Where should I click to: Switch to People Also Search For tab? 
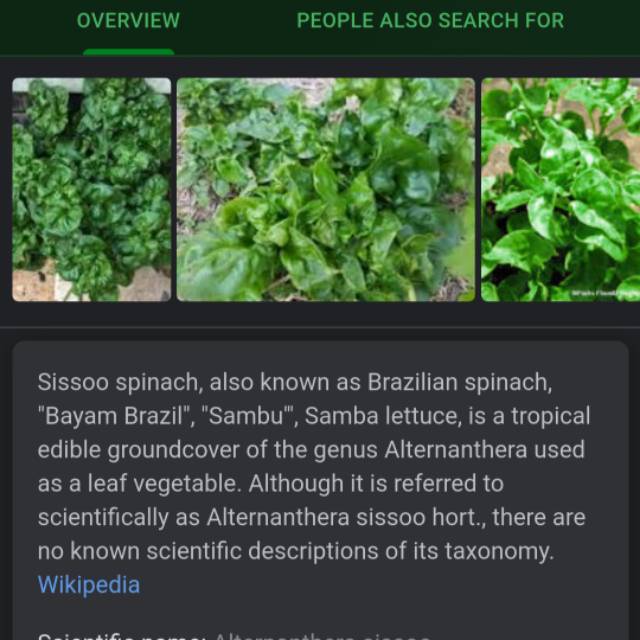pyautogui.click(x=430, y=21)
